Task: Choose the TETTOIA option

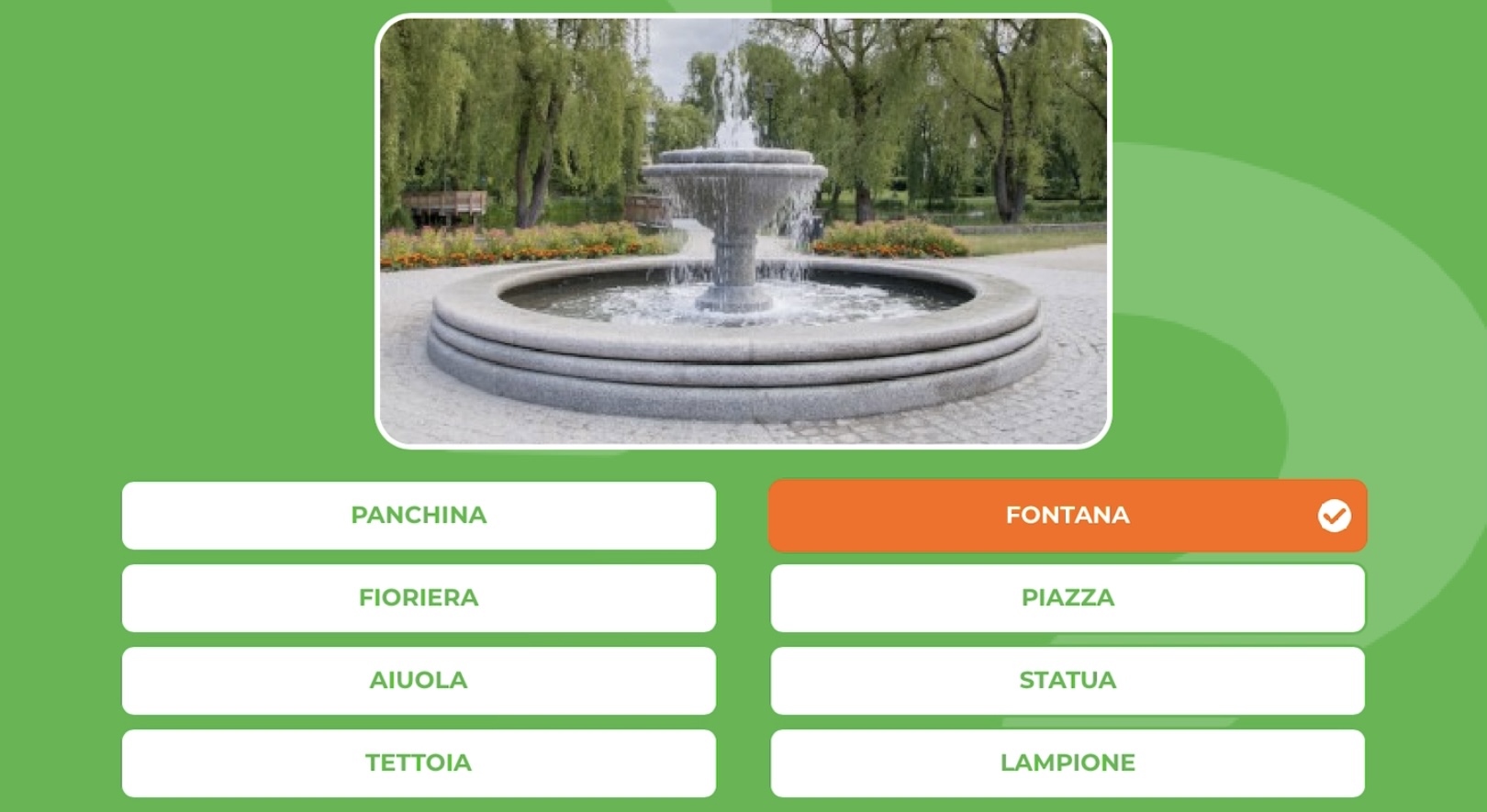Action: coord(419,763)
